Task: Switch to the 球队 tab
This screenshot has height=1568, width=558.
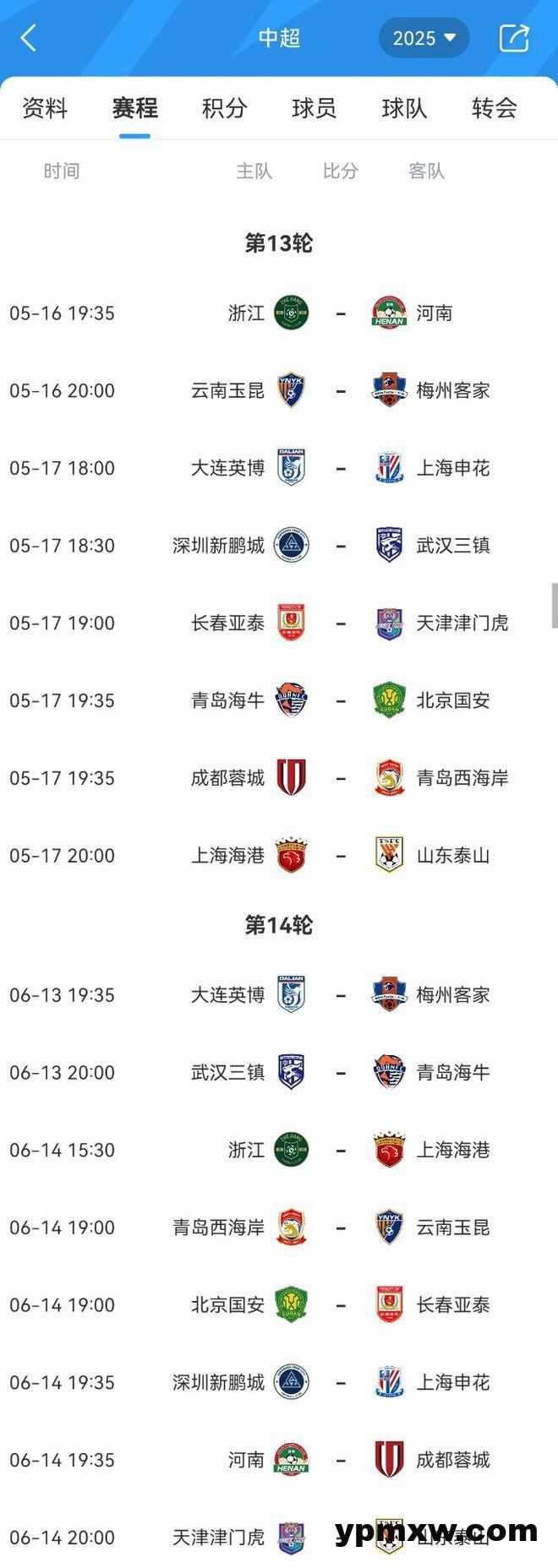Action: (404, 108)
